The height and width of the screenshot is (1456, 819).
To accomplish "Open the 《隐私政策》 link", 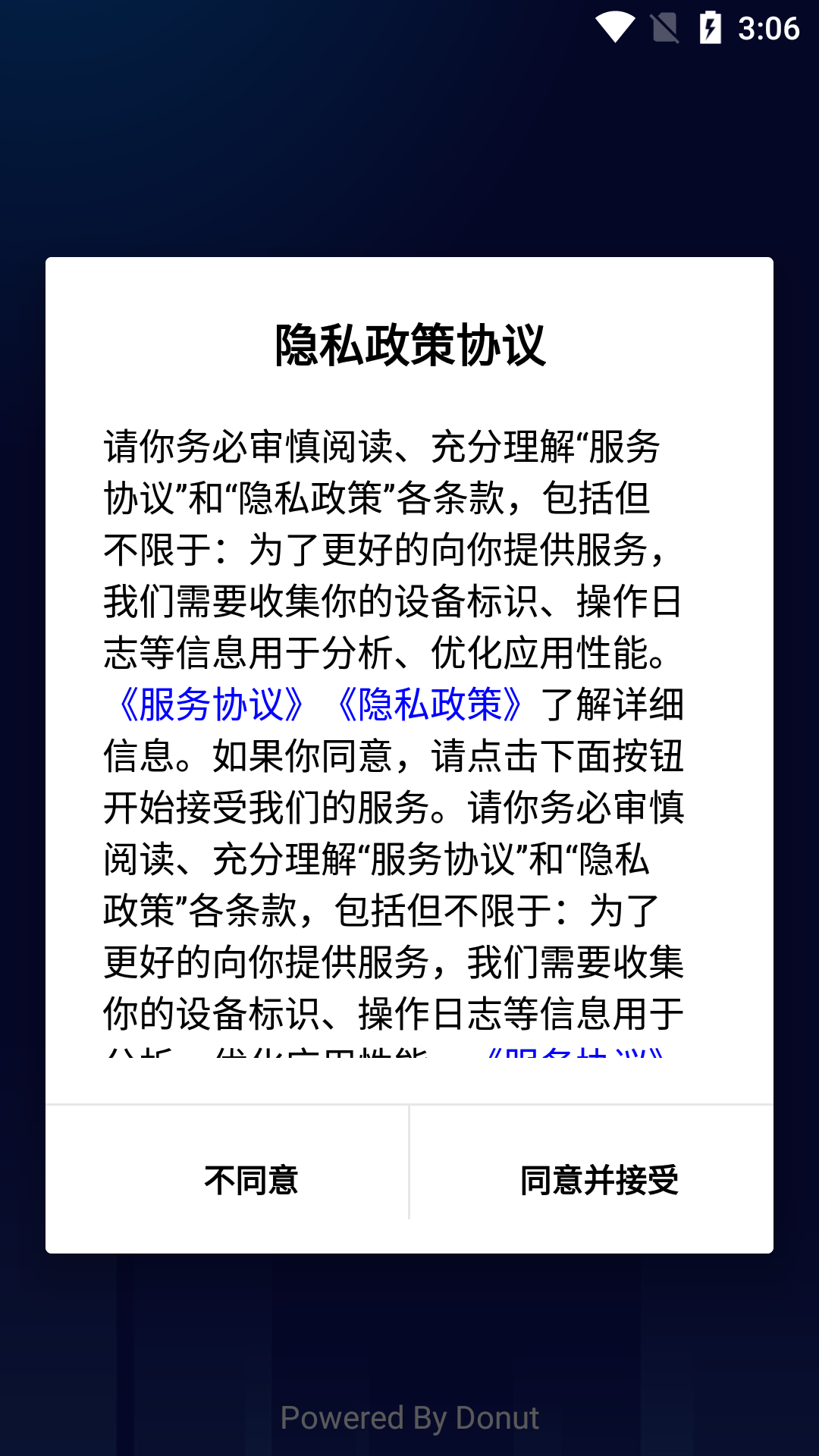I will point(430,704).
